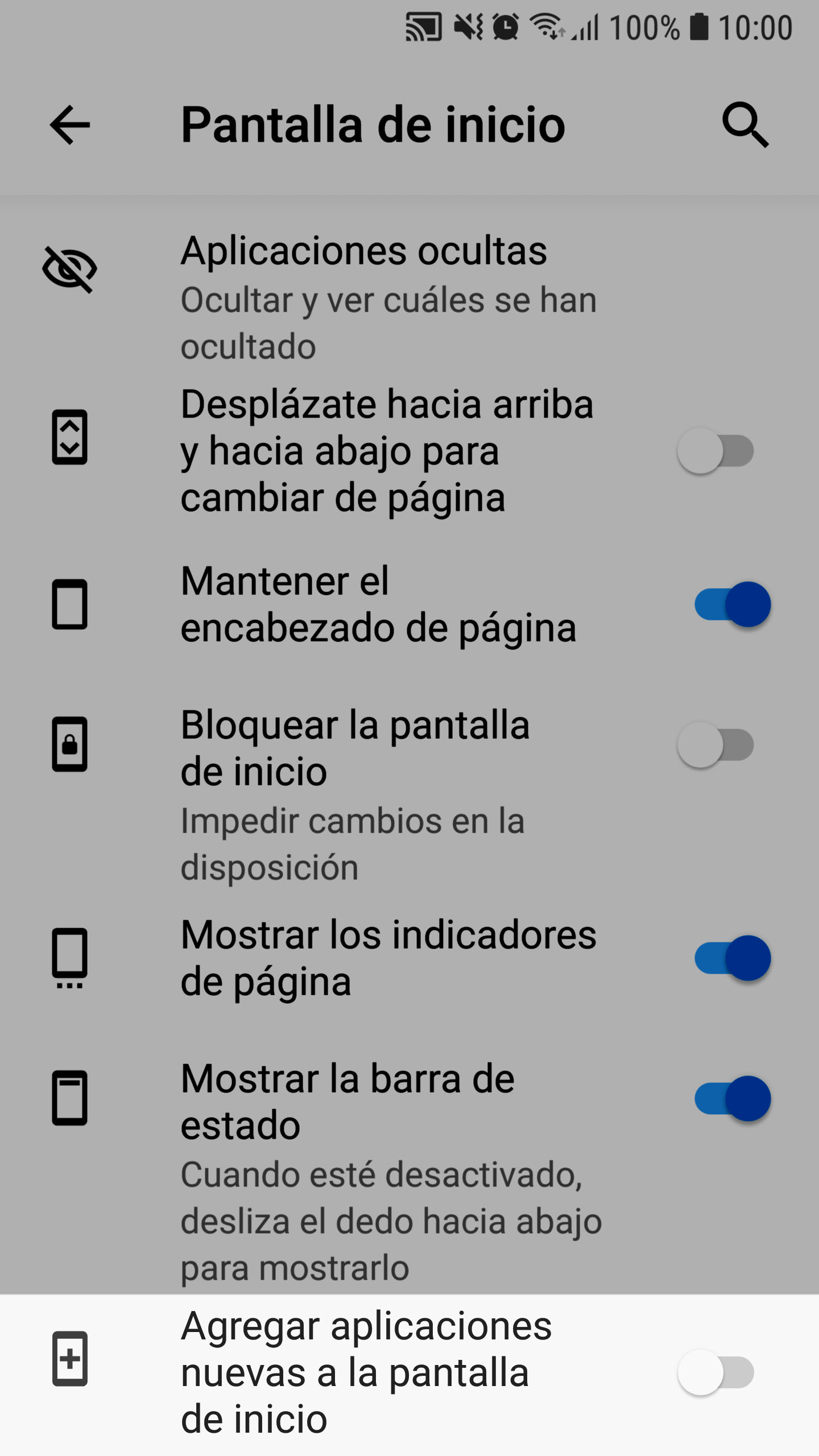Tap the alarm icon in the status bar

(x=506, y=27)
